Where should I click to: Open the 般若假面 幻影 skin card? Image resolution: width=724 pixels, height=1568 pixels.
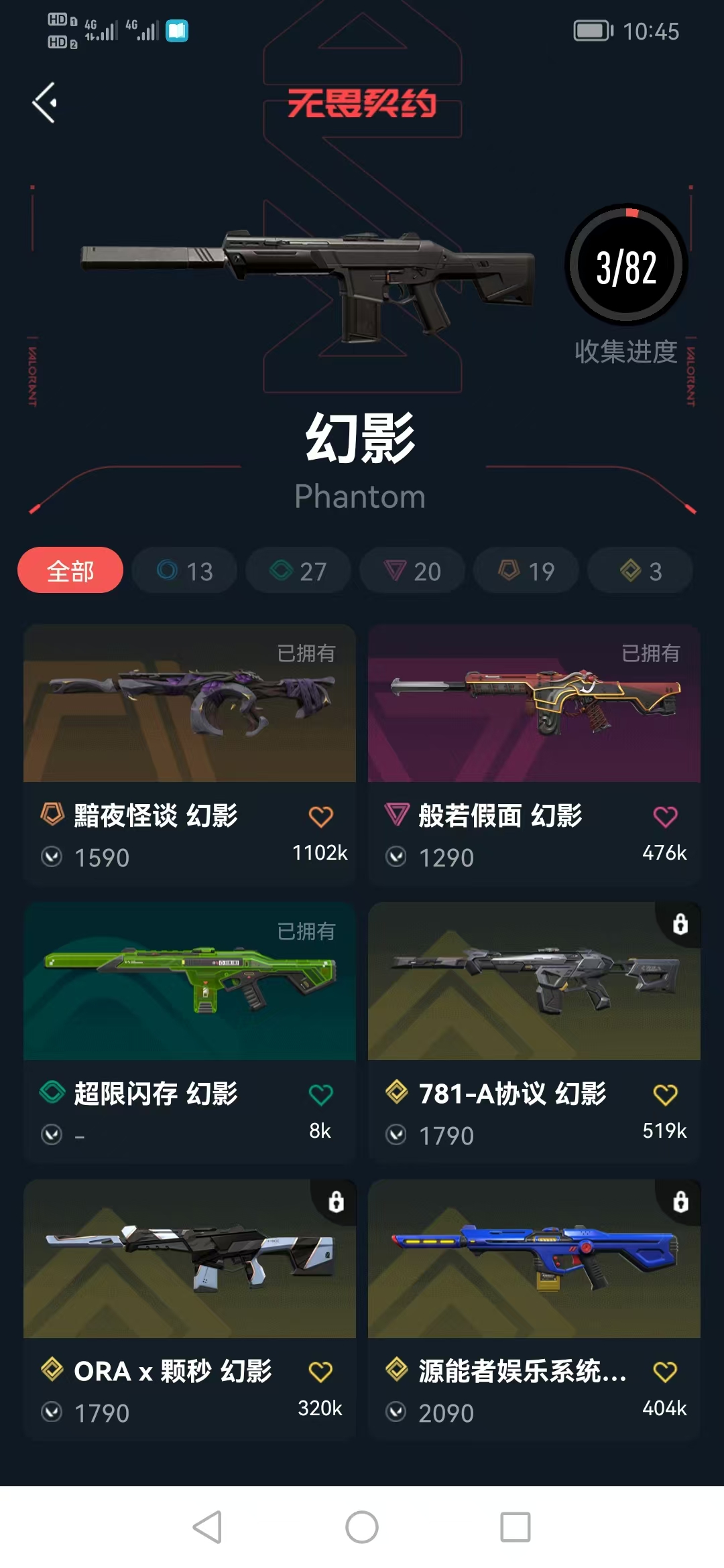534,704
